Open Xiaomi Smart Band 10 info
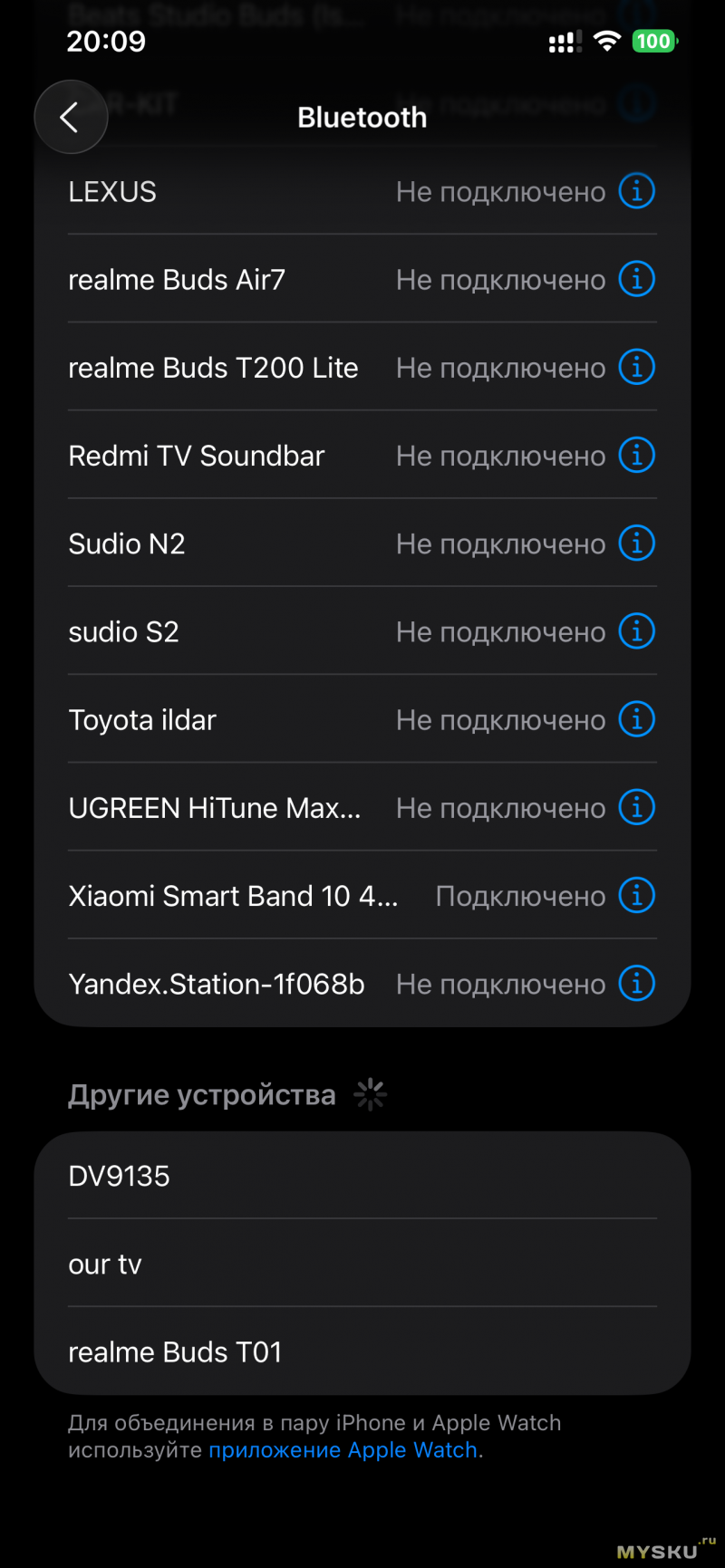This screenshot has width=725, height=1568. [x=636, y=896]
